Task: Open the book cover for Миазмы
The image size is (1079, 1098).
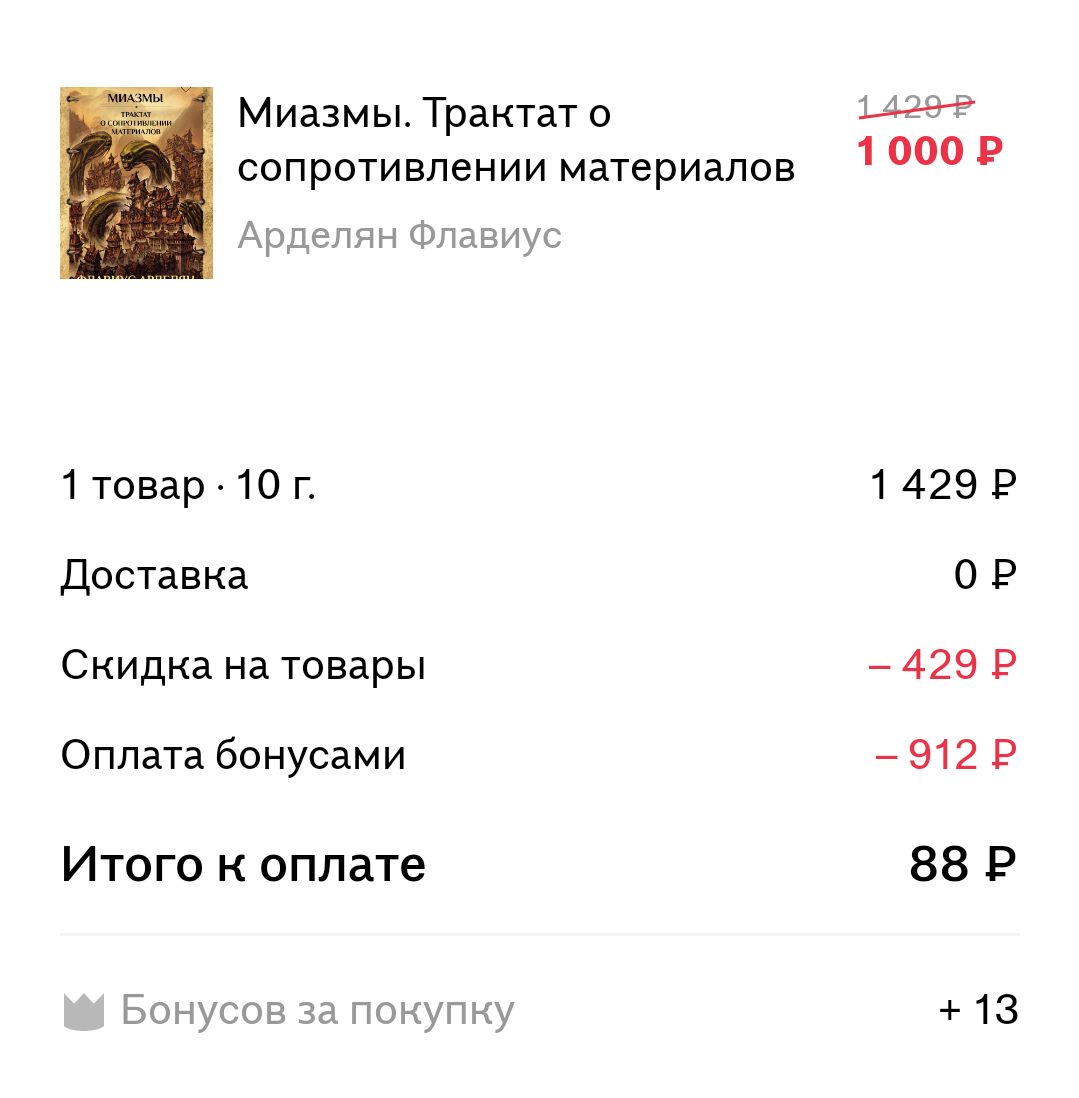Action: pos(136,183)
